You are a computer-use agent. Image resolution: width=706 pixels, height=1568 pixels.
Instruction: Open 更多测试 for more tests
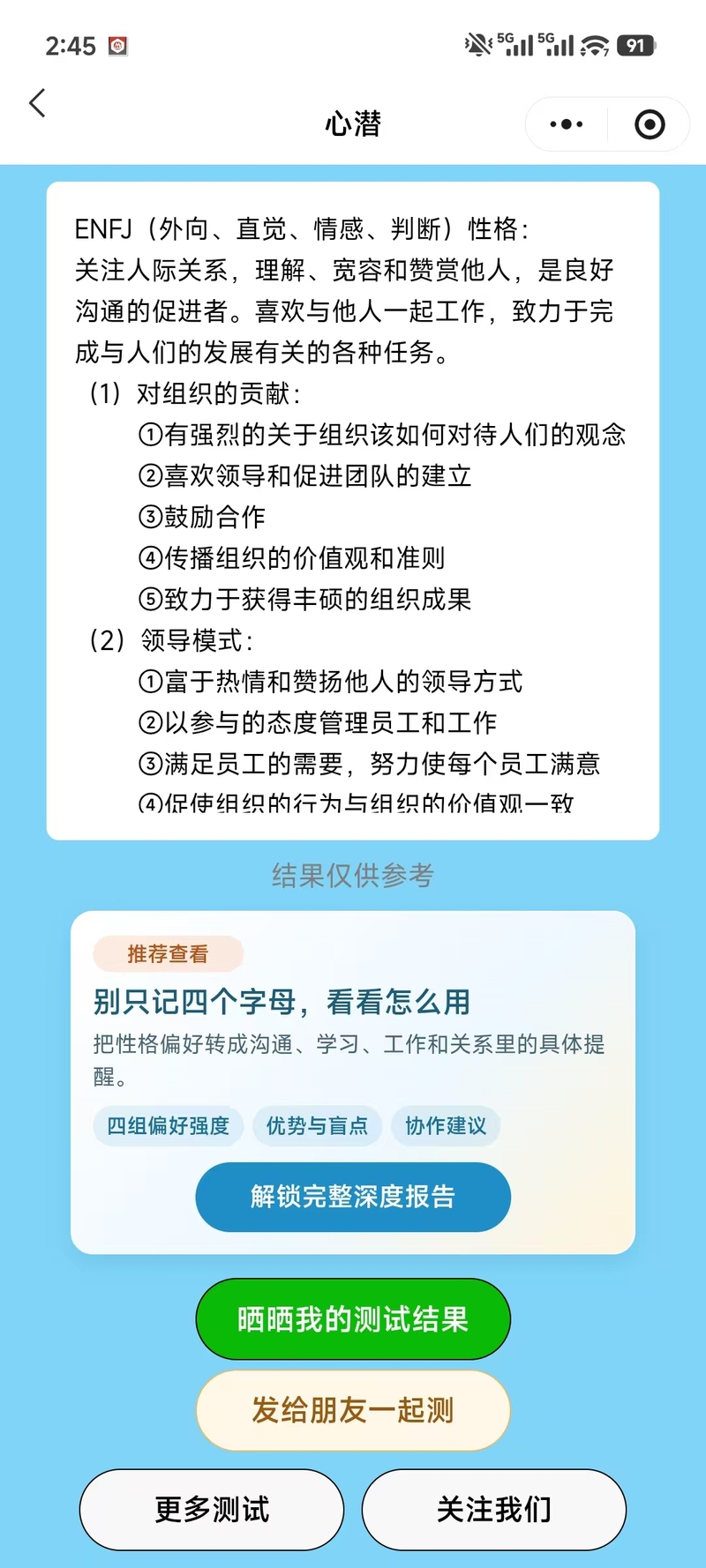pos(212,1510)
